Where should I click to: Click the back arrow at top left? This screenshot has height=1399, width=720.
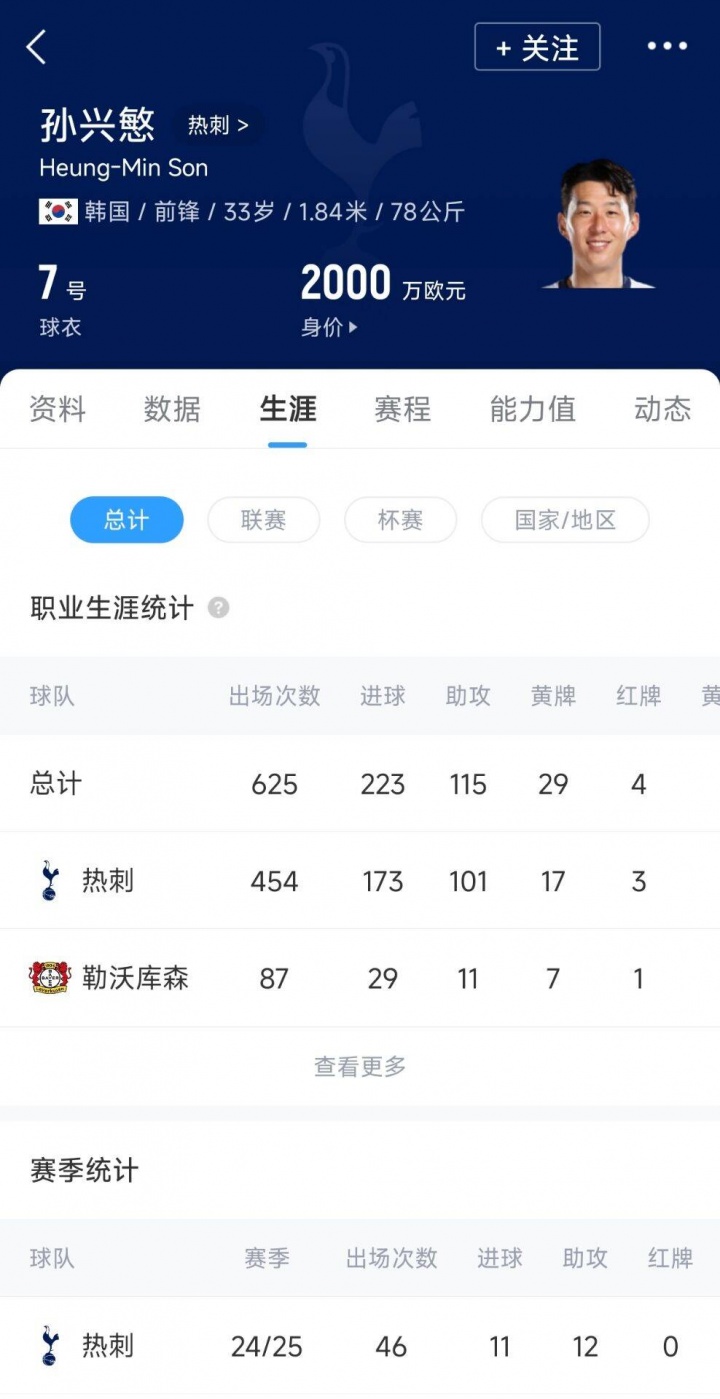click(36, 47)
